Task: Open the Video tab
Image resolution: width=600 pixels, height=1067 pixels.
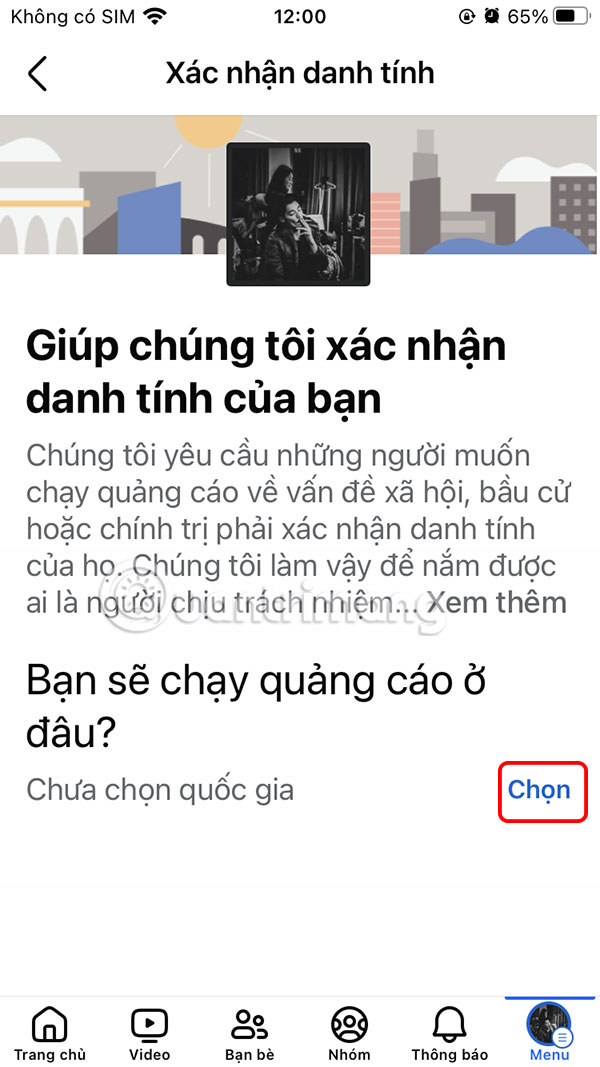Action: [x=149, y=1034]
